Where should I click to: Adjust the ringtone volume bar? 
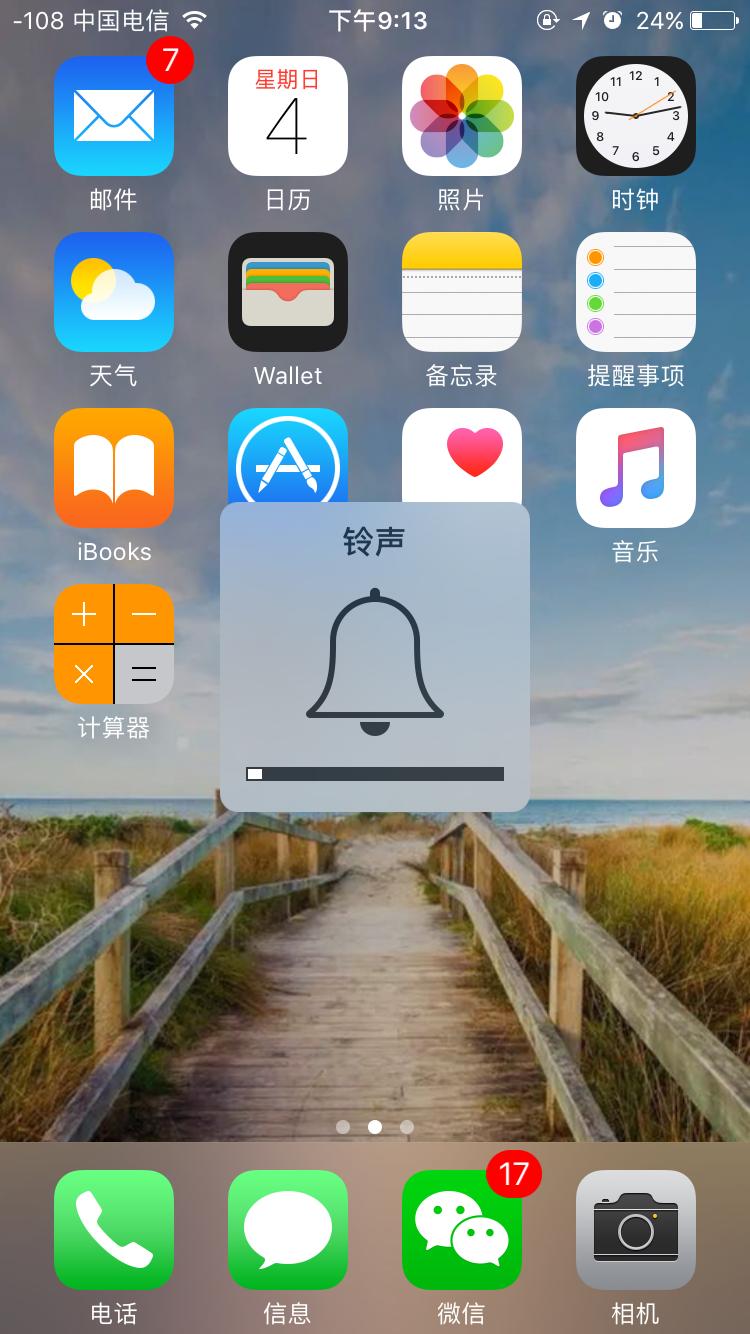(374, 773)
